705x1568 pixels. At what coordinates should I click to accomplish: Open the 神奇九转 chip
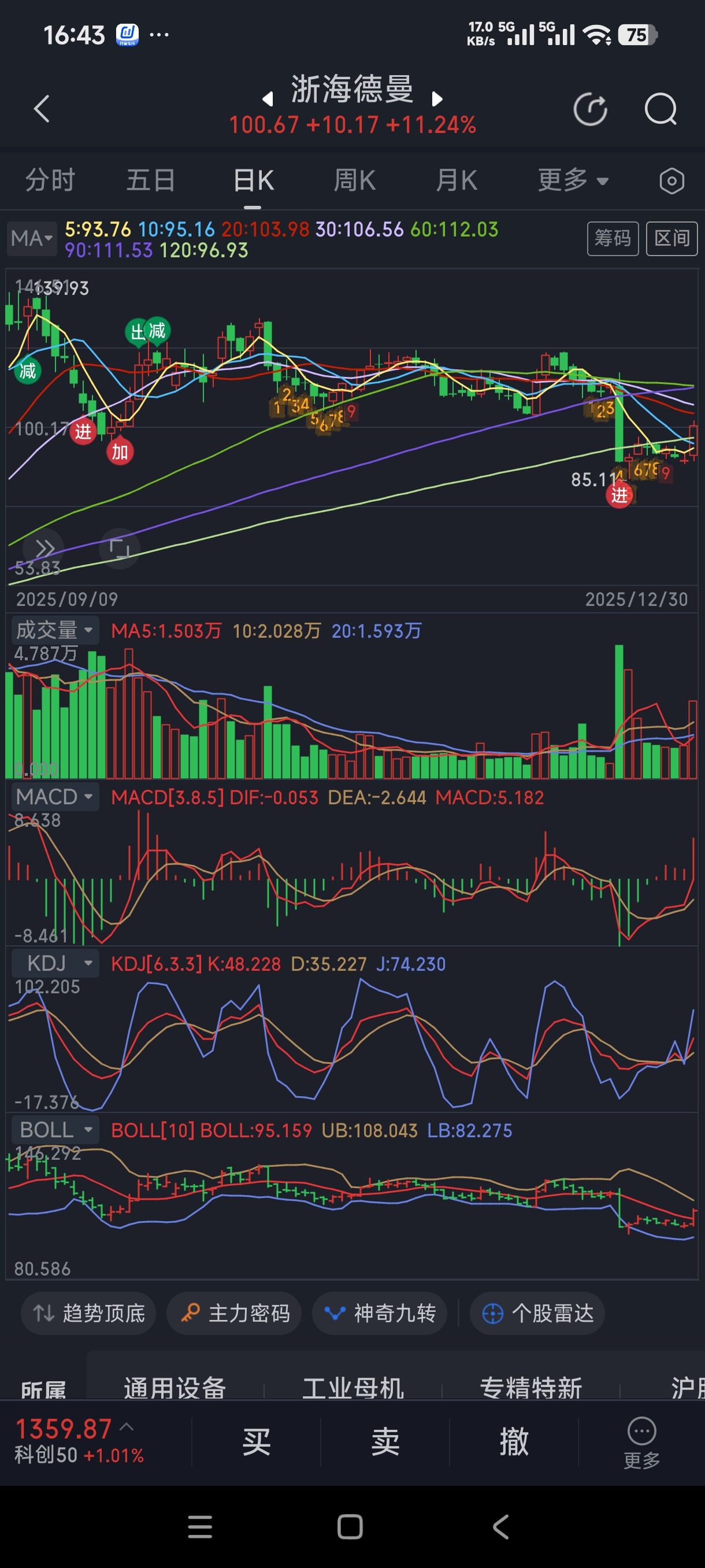[380, 1313]
